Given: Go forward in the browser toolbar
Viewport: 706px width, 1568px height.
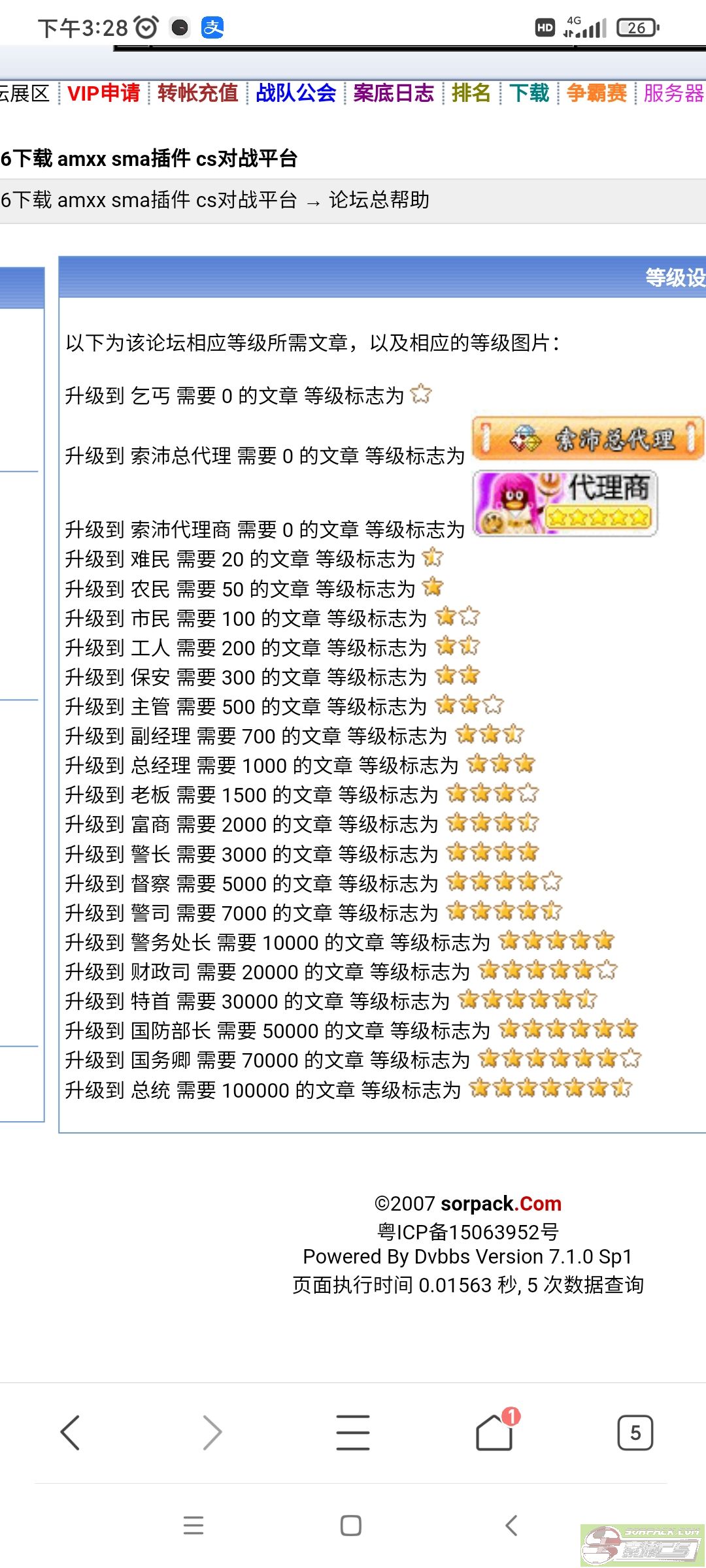Looking at the screenshot, I should coord(212,1433).
